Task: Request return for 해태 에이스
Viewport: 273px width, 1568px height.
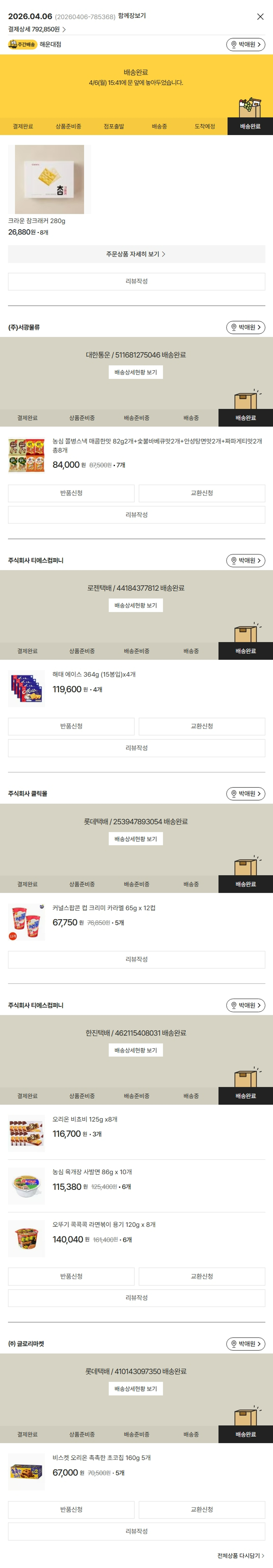Action: (71, 726)
